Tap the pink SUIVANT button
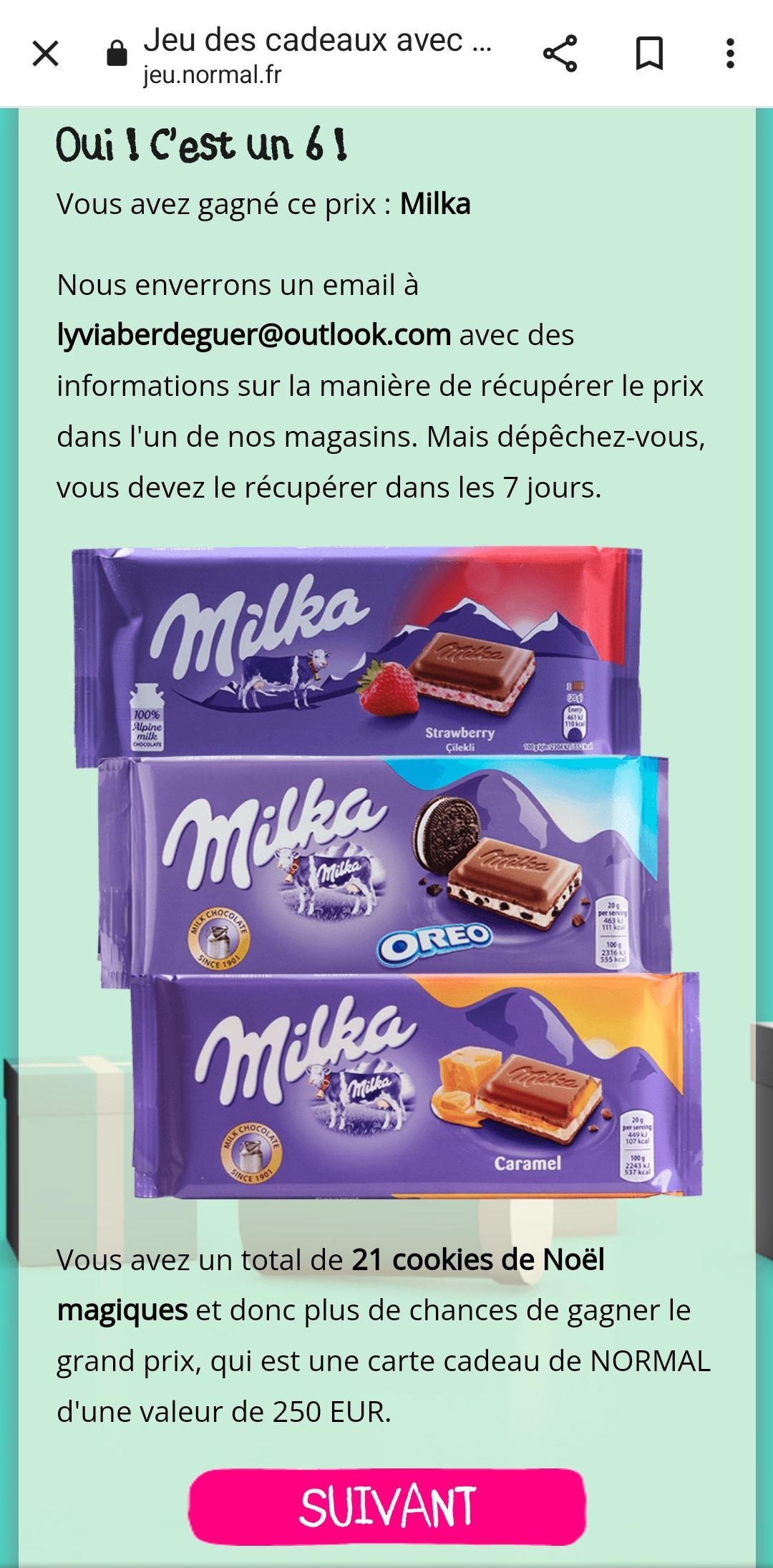 click(387, 1507)
